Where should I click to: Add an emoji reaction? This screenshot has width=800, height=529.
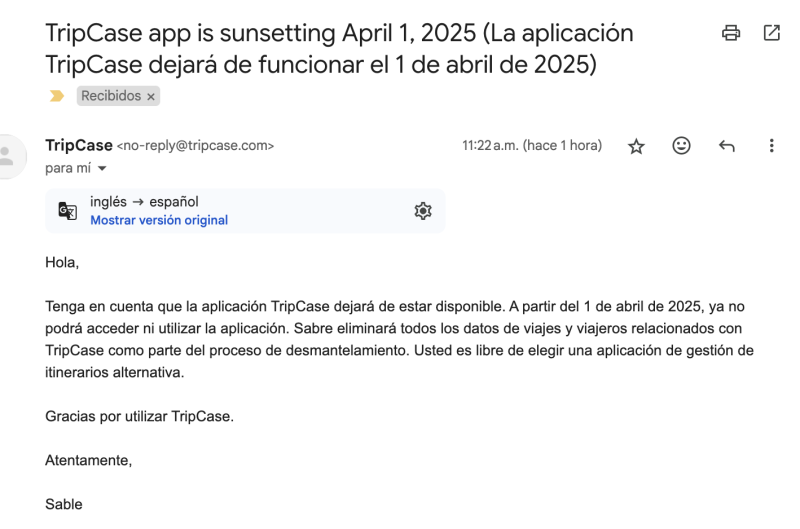pyautogui.click(x=681, y=146)
